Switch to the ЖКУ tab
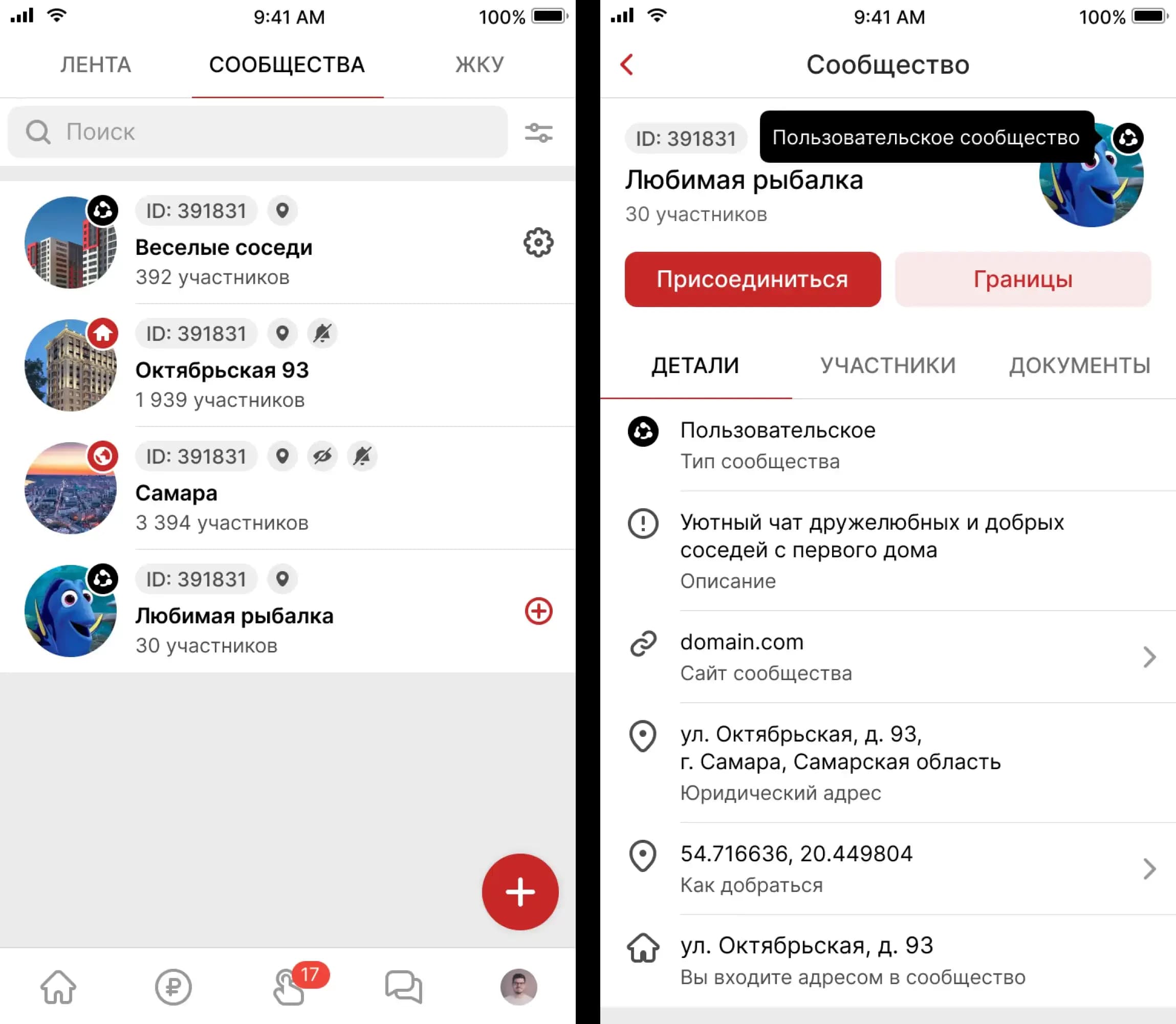1176x1024 pixels. (x=480, y=64)
